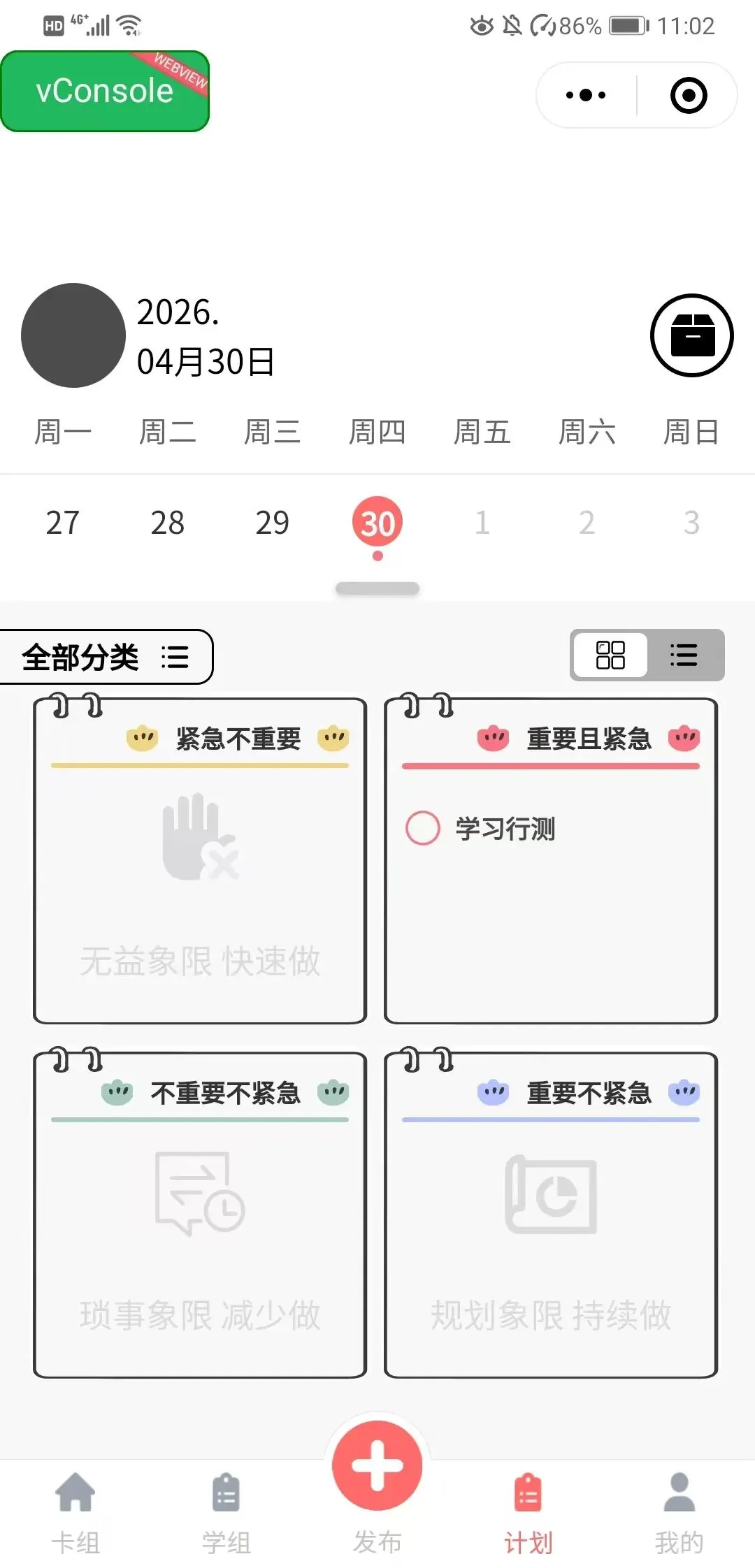This screenshot has width=755, height=1568.
Task: Close the mini program via circle icon
Action: tap(689, 95)
